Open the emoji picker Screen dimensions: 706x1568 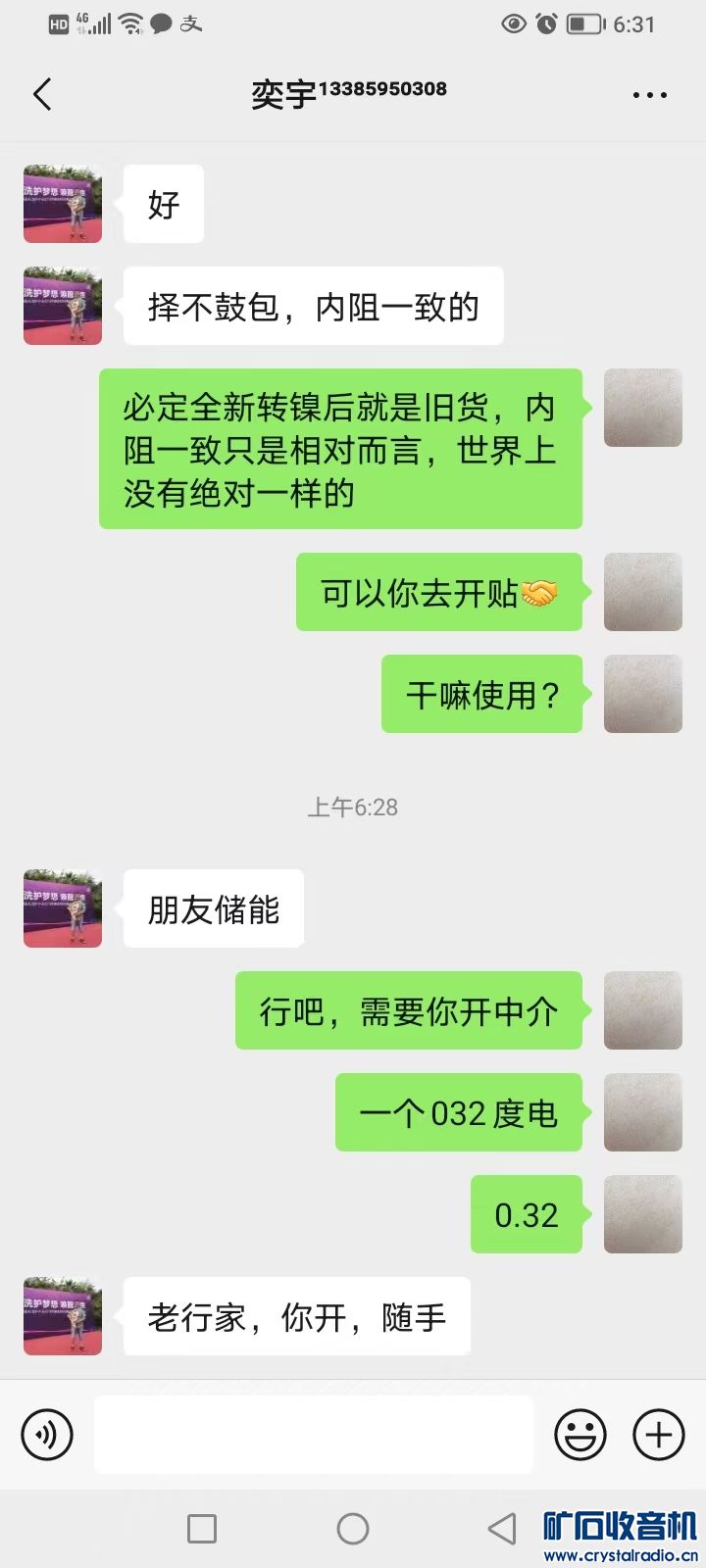[580, 1436]
